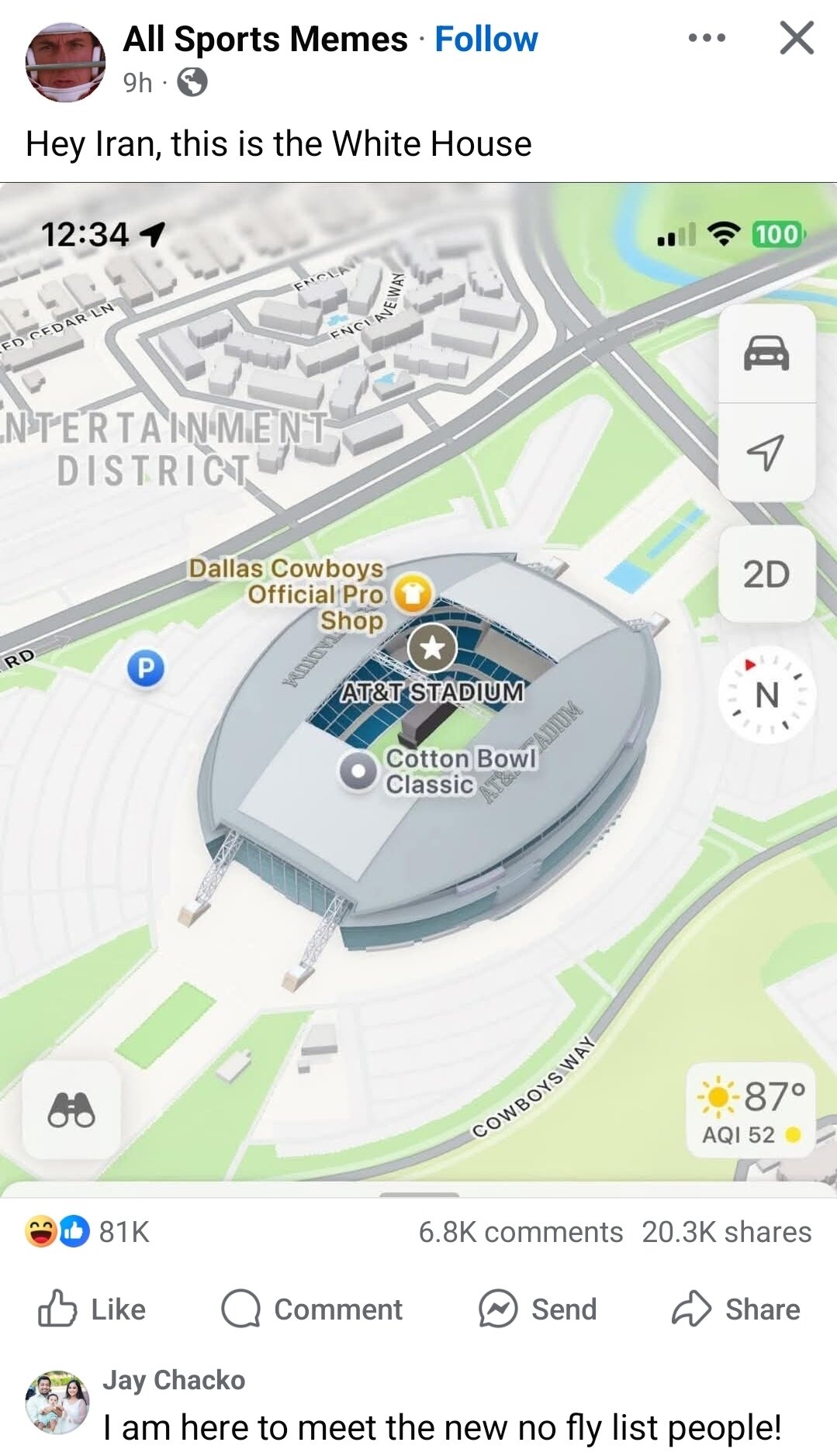Send this post via Messenger
Screen dimensions: 837x1456
[538, 1309]
